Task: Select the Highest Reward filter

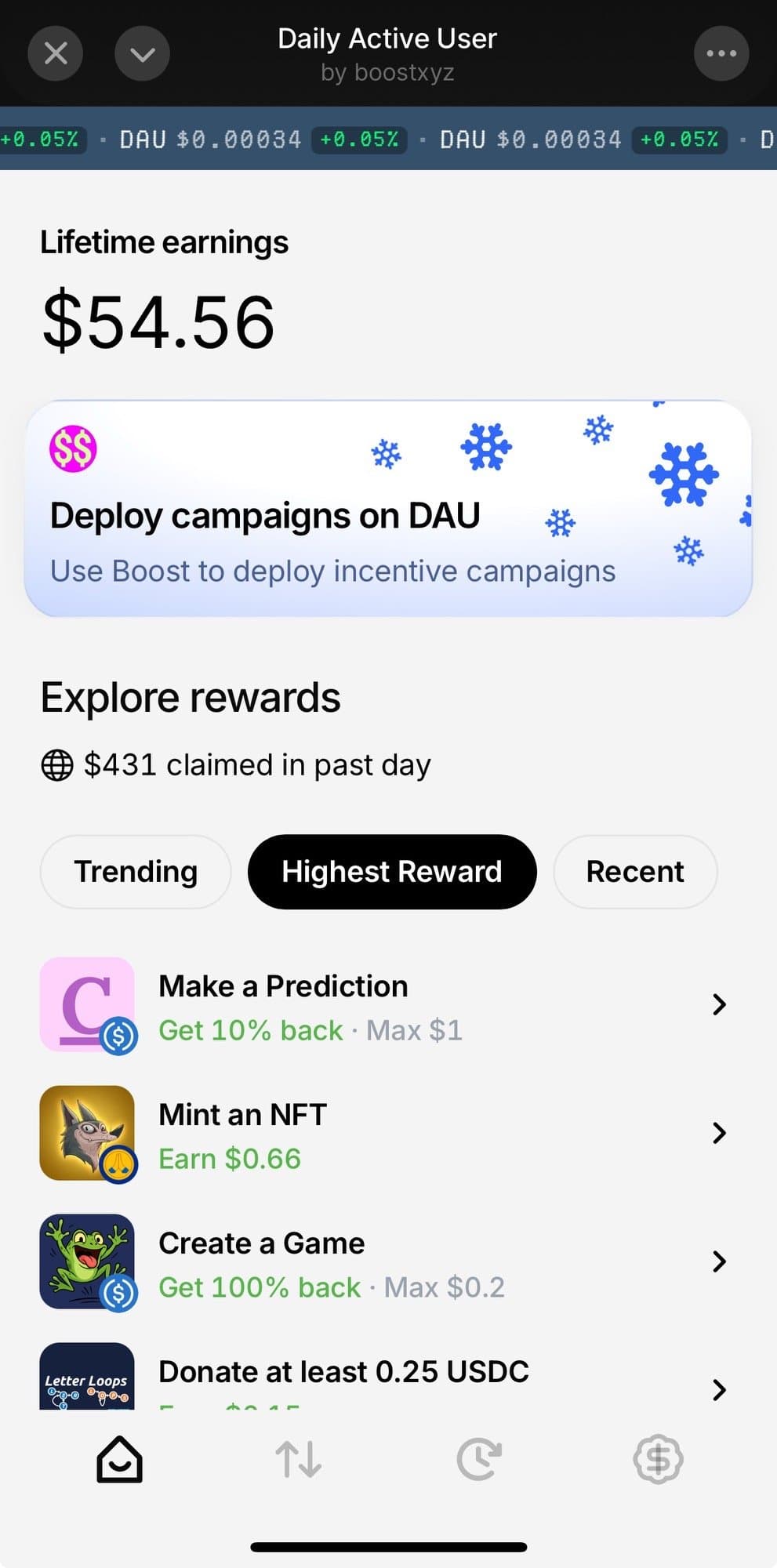Action: (392, 871)
